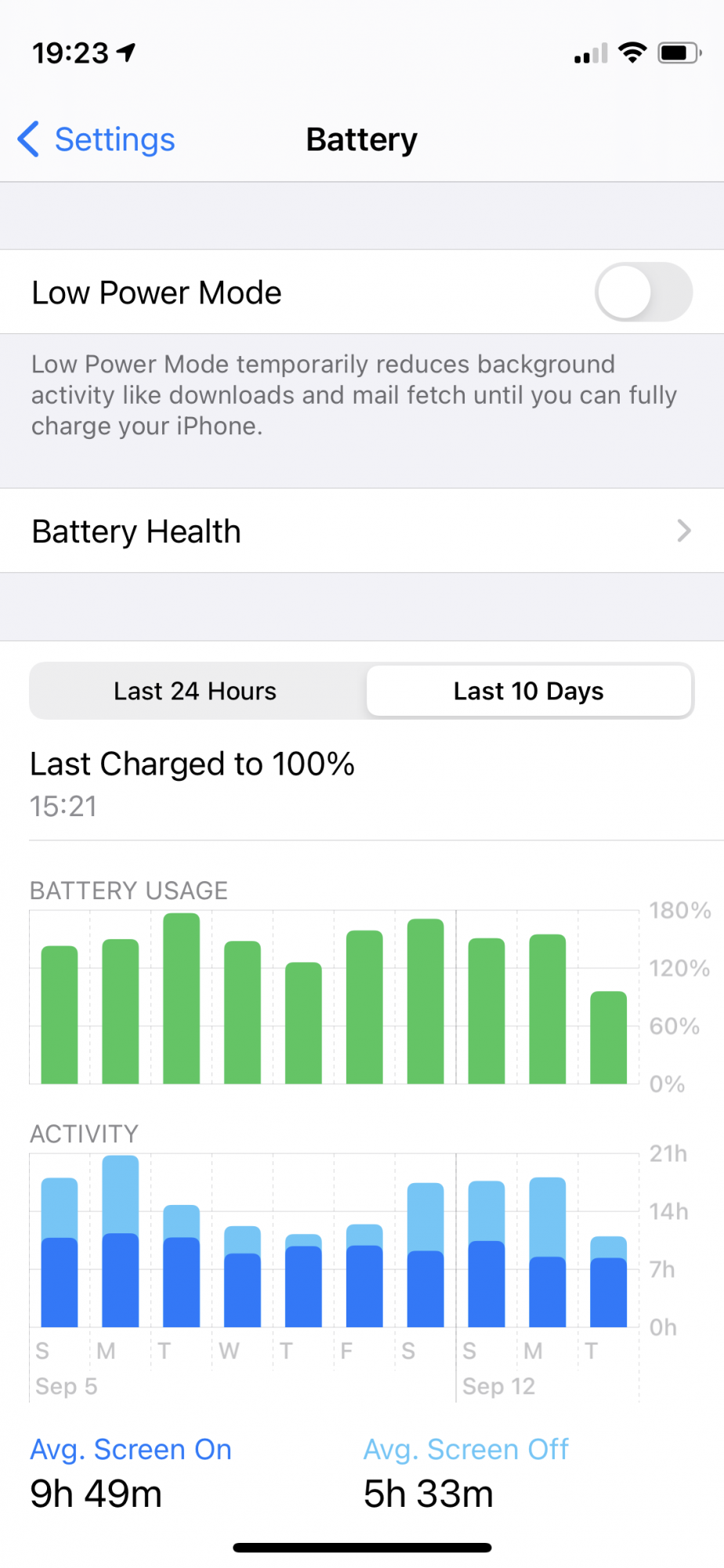Viewport: 724px width, 1568px height.
Task: Open Battery Health
Action: click(362, 532)
